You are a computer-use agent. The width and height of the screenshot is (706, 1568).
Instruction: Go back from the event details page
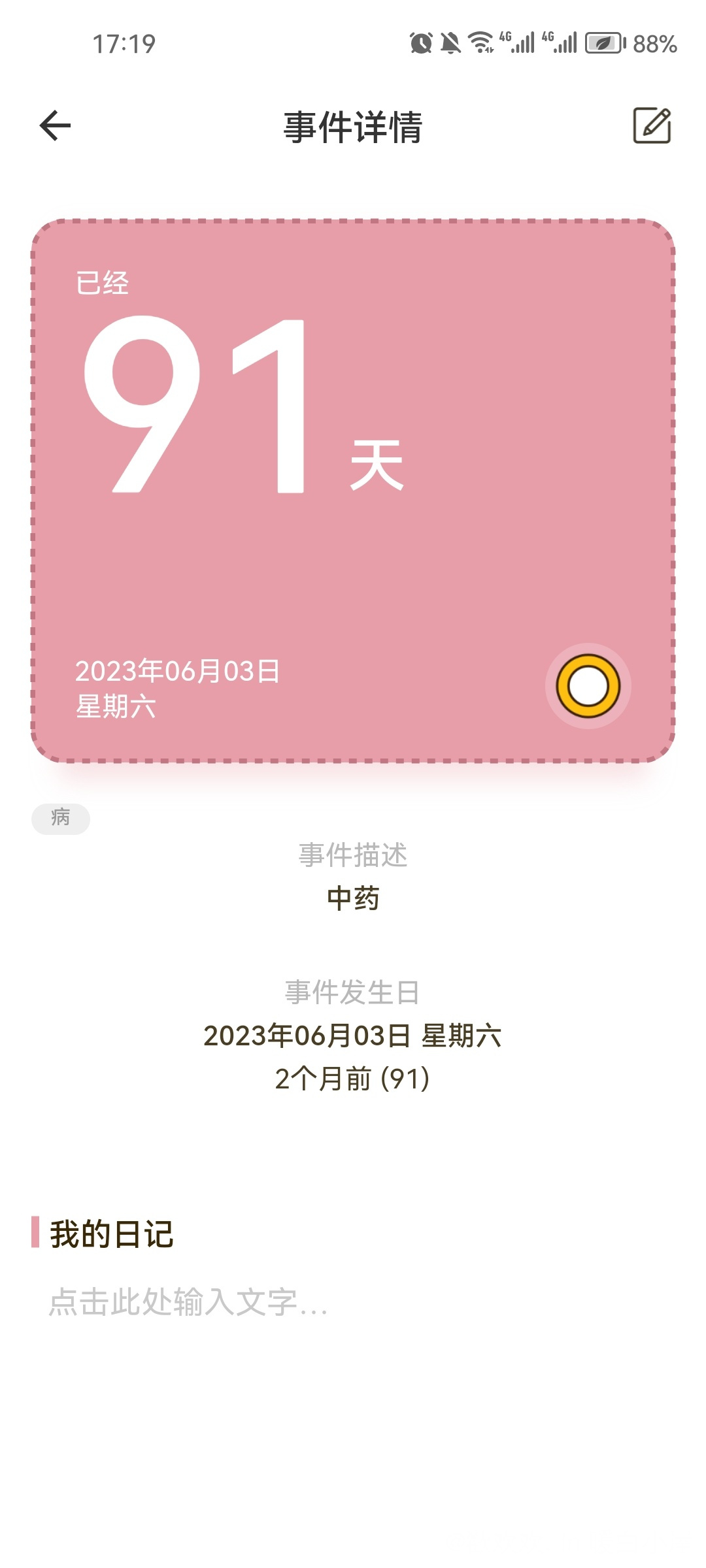pyautogui.click(x=55, y=125)
